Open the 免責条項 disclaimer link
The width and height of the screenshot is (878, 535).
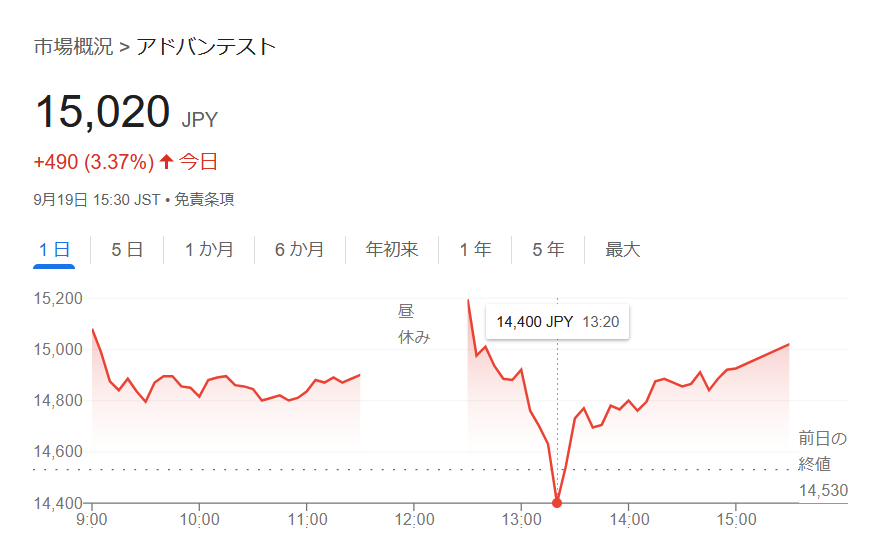point(204,200)
